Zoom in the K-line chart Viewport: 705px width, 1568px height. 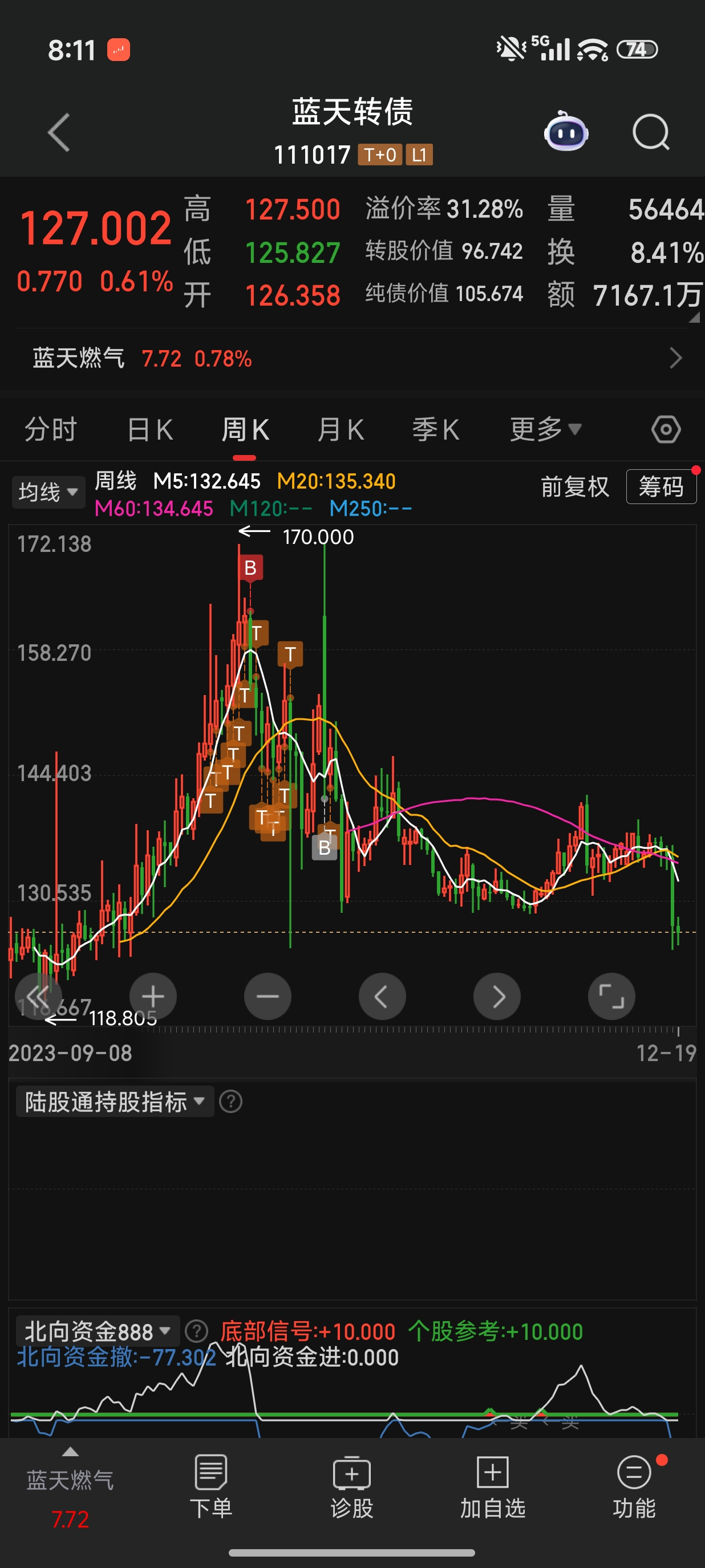coord(153,997)
